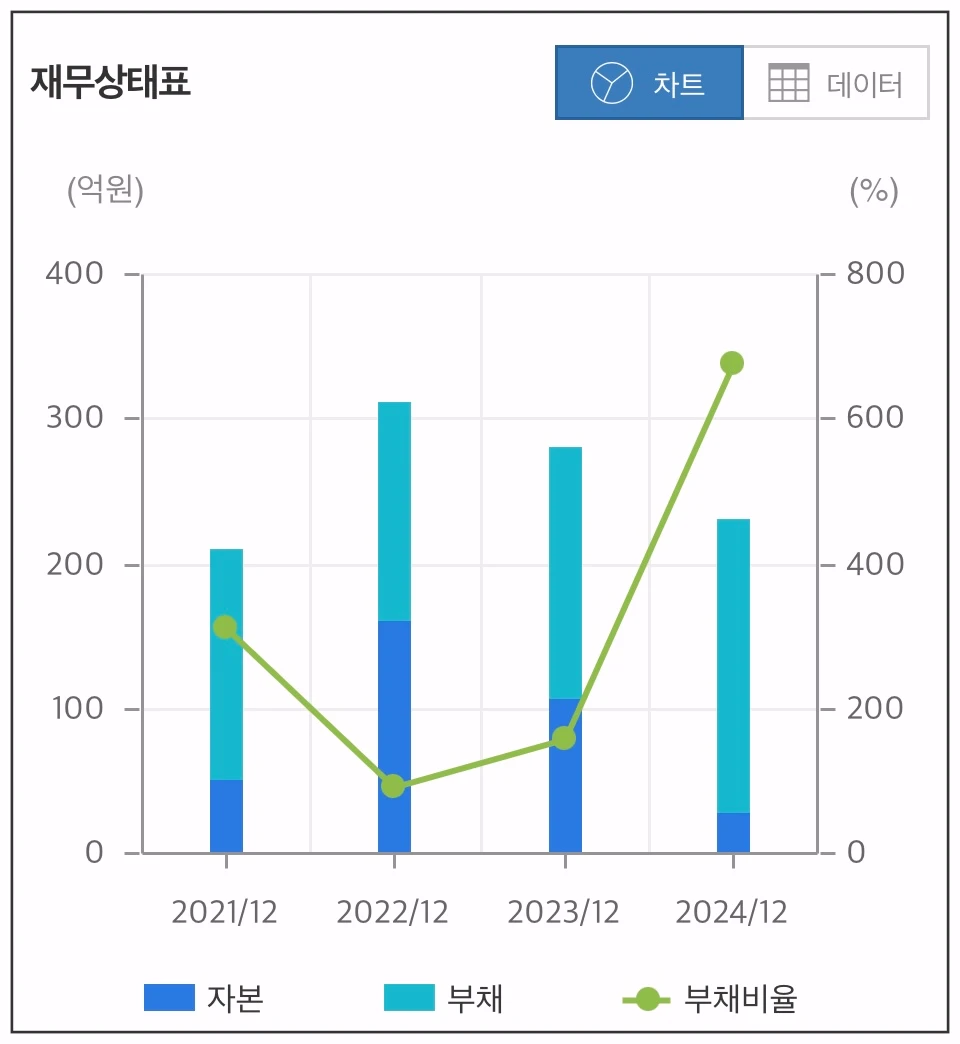Click the green 부채비율 marker for 2024/12
Screen dimensions: 960x1044
732,363
